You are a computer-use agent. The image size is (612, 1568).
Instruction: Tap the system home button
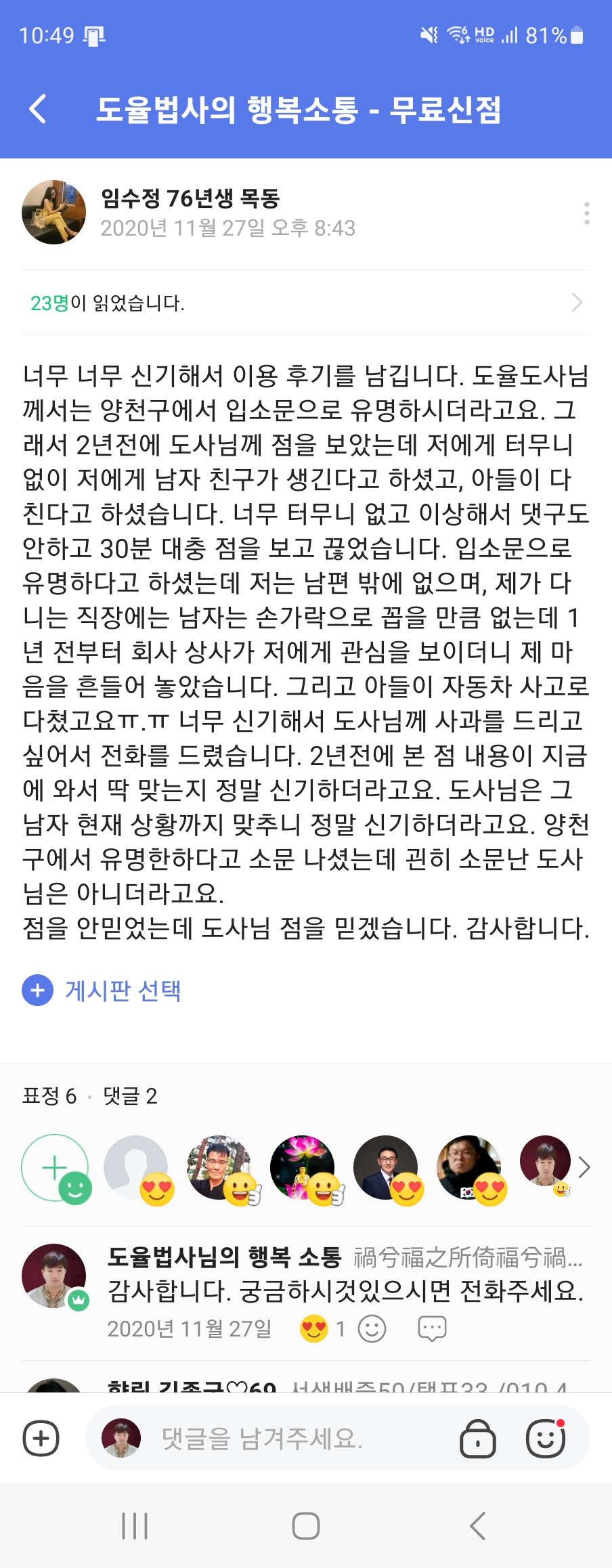(306, 1527)
